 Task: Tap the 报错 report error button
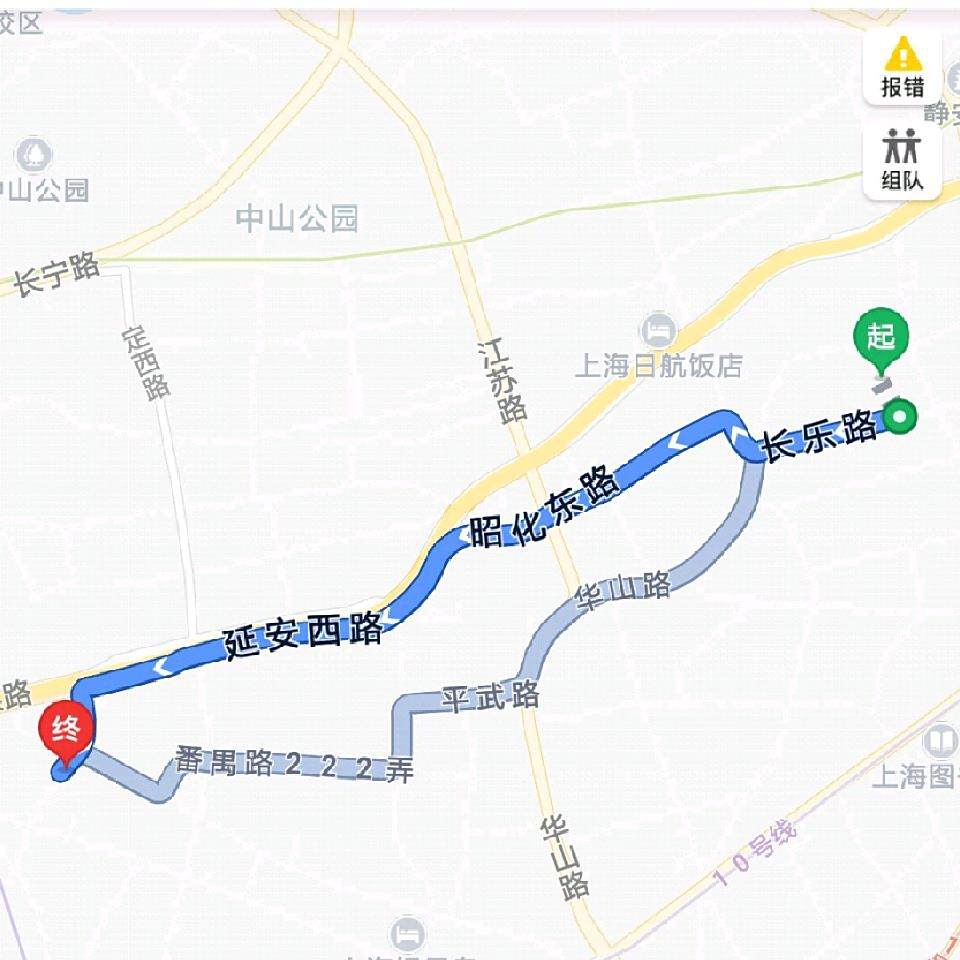coord(902,67)
